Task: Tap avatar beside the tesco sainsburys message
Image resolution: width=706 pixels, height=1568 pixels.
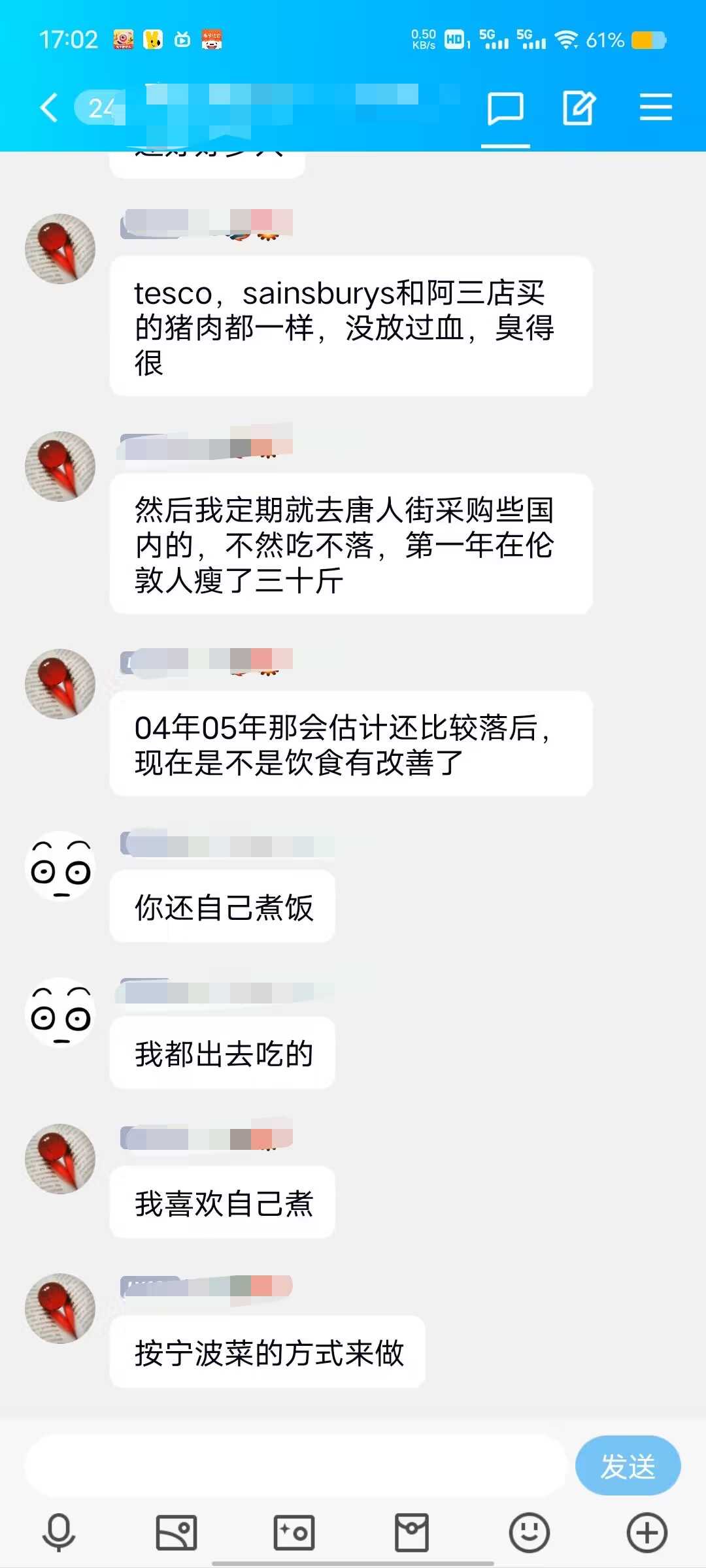Action: point(60,249)
